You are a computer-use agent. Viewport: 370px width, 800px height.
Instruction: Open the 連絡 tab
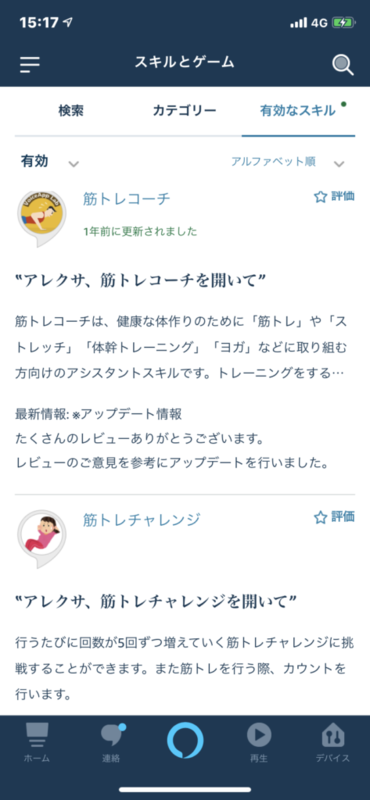click(111, 742)
